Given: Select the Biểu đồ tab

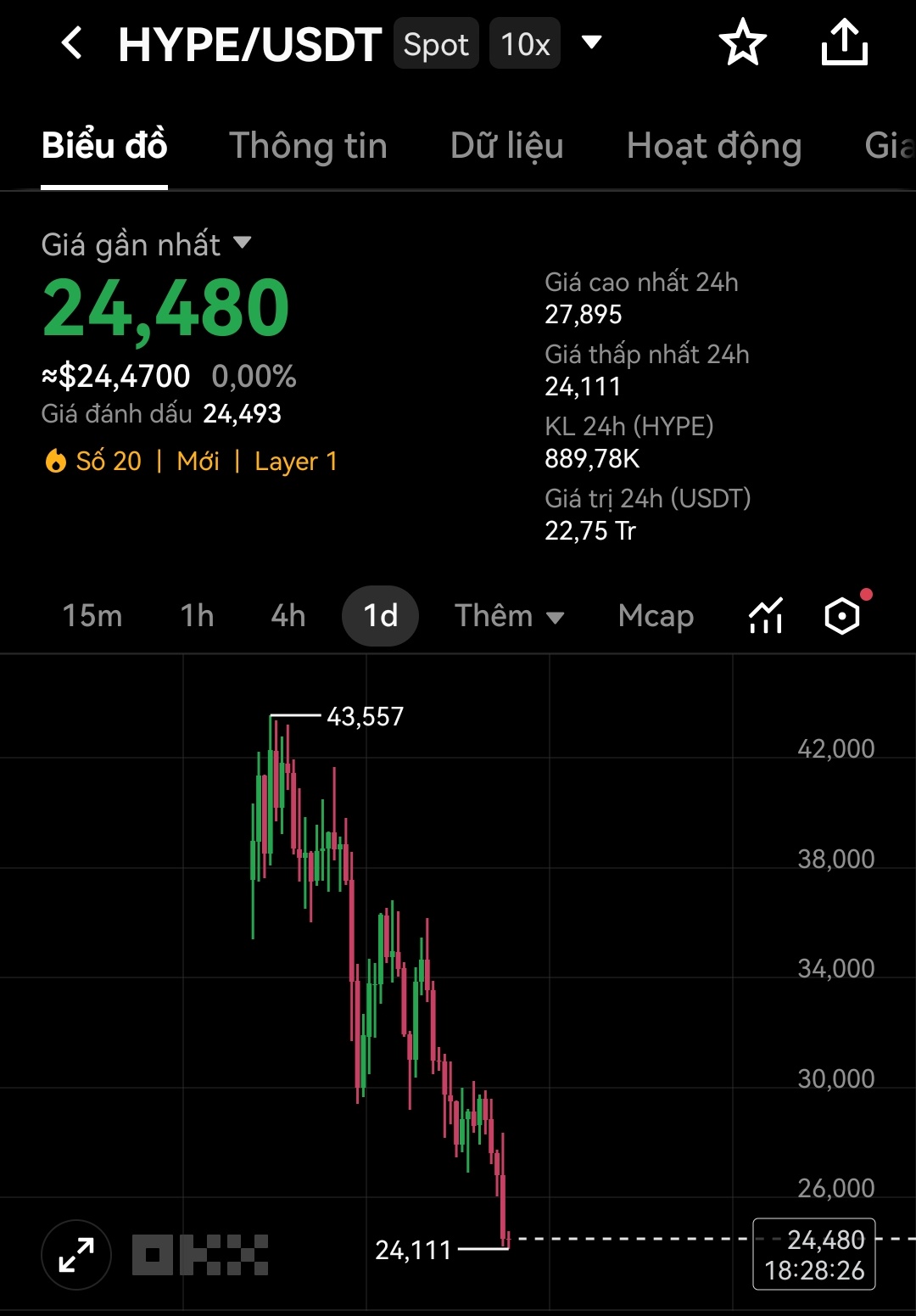Looking at the screenshot, I should pyautogui.click(x=104, y=146).
